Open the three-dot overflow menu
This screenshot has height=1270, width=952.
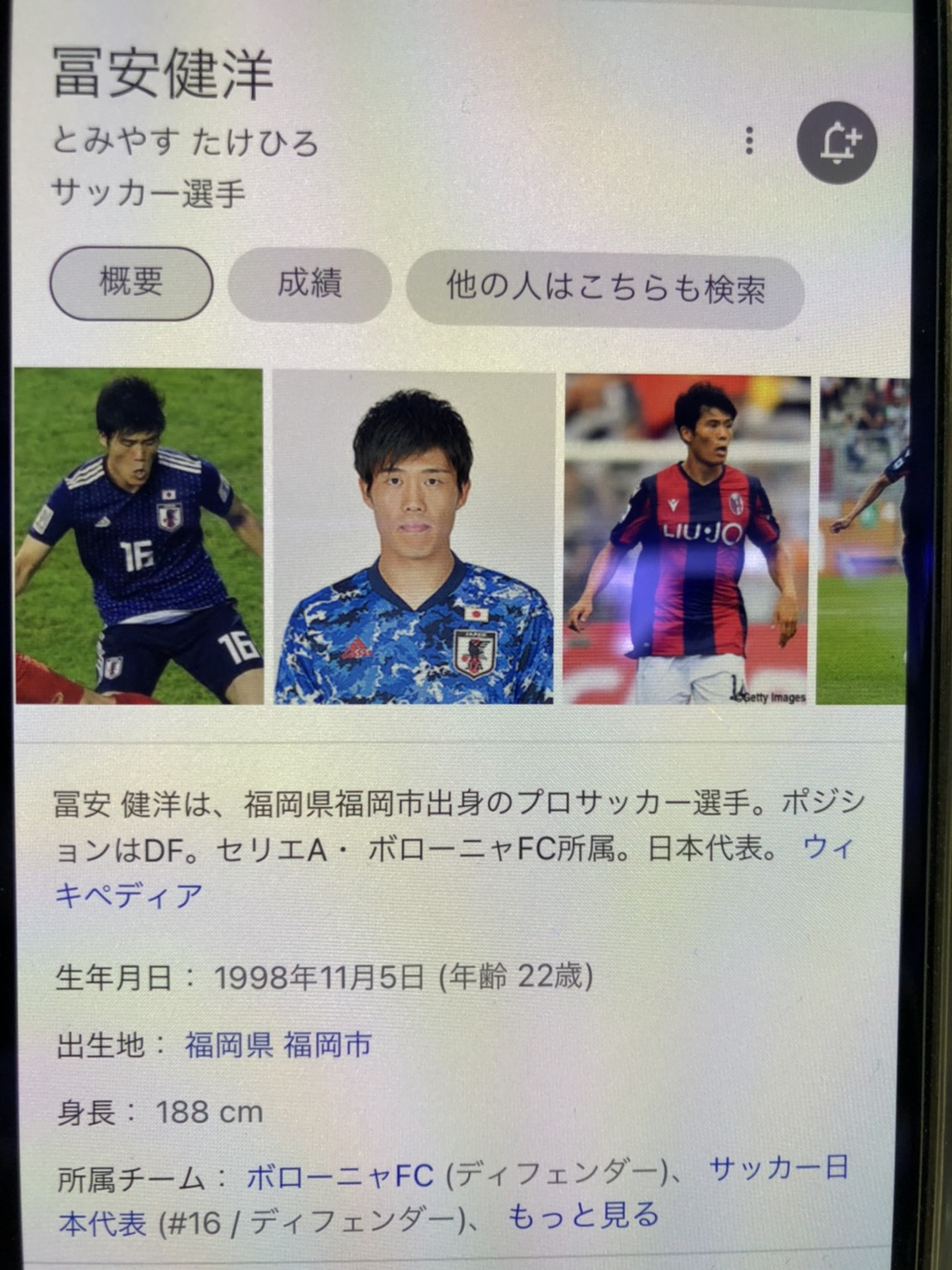pos(749,141)
